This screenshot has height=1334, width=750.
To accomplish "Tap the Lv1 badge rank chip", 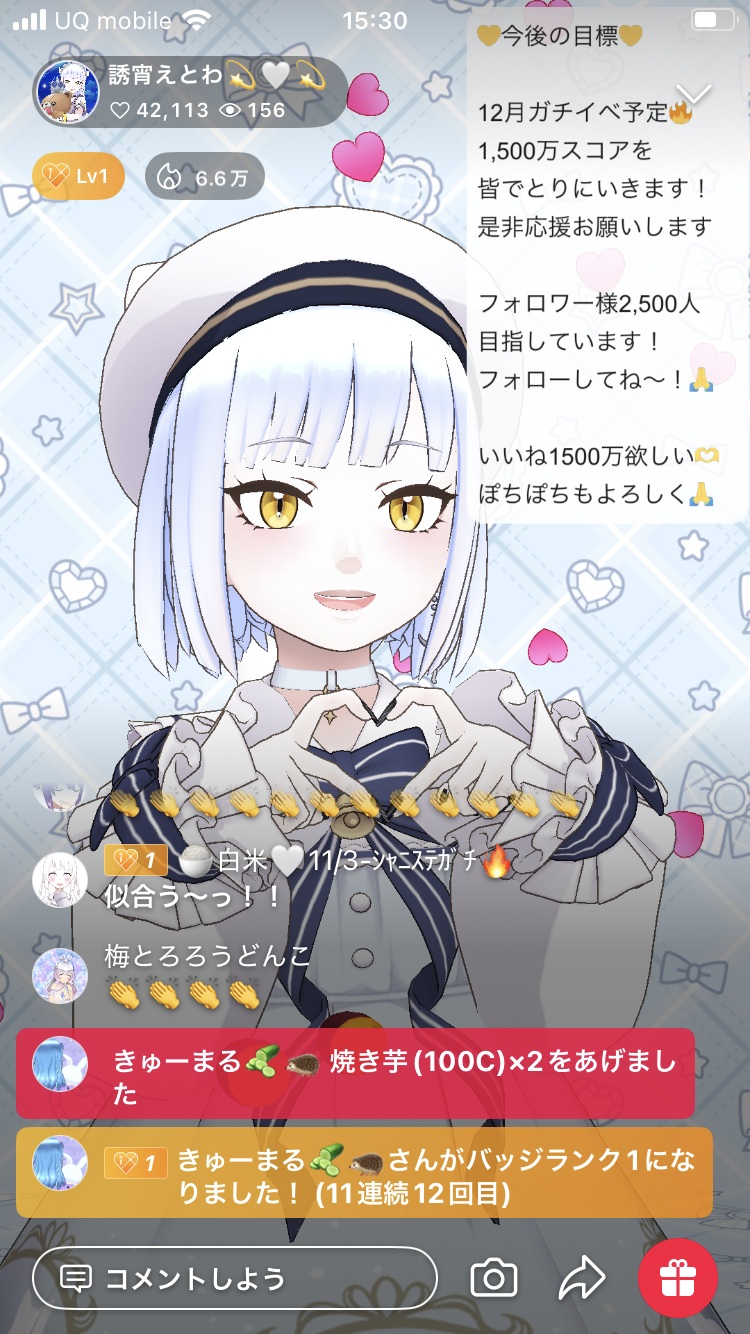I will (79, 178).
